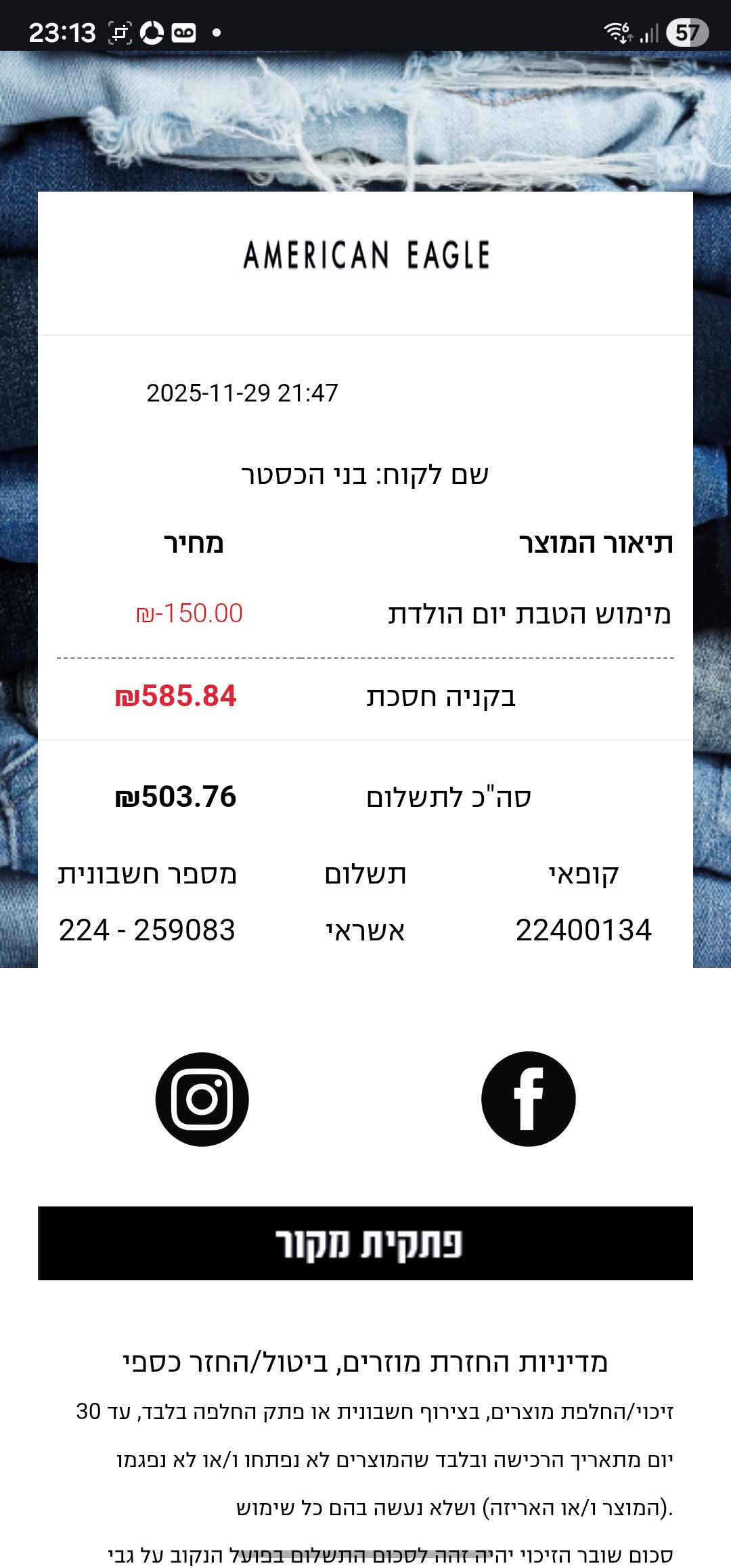The image size is (731, 1568).
Task: Tap the black פתקית מקור banner
Action: pyautogui.click(x=365, y=1243)
